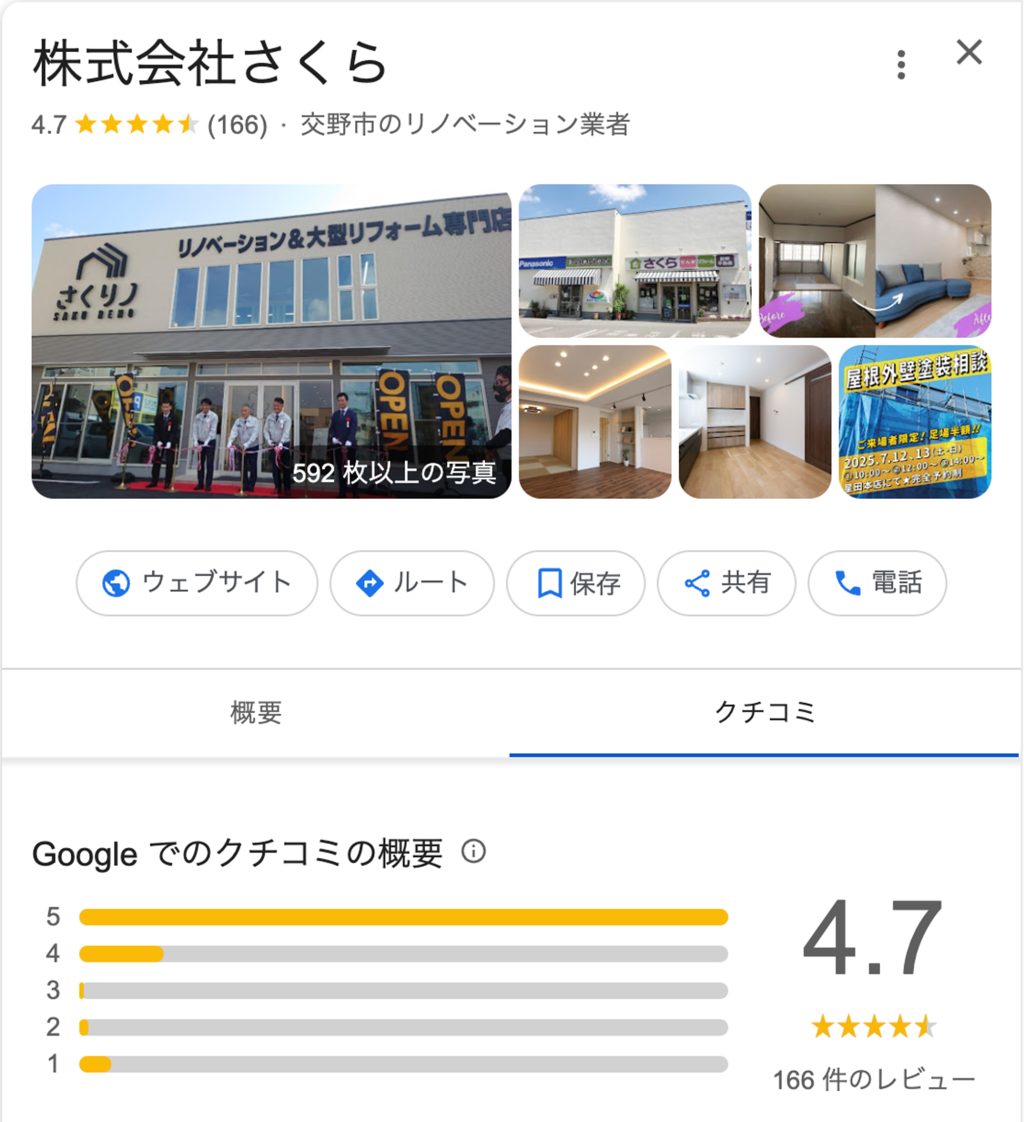The height and width of the screenshot is (1122, 1024).
Task: Save this place with 保存
Action: click(576, 583)
